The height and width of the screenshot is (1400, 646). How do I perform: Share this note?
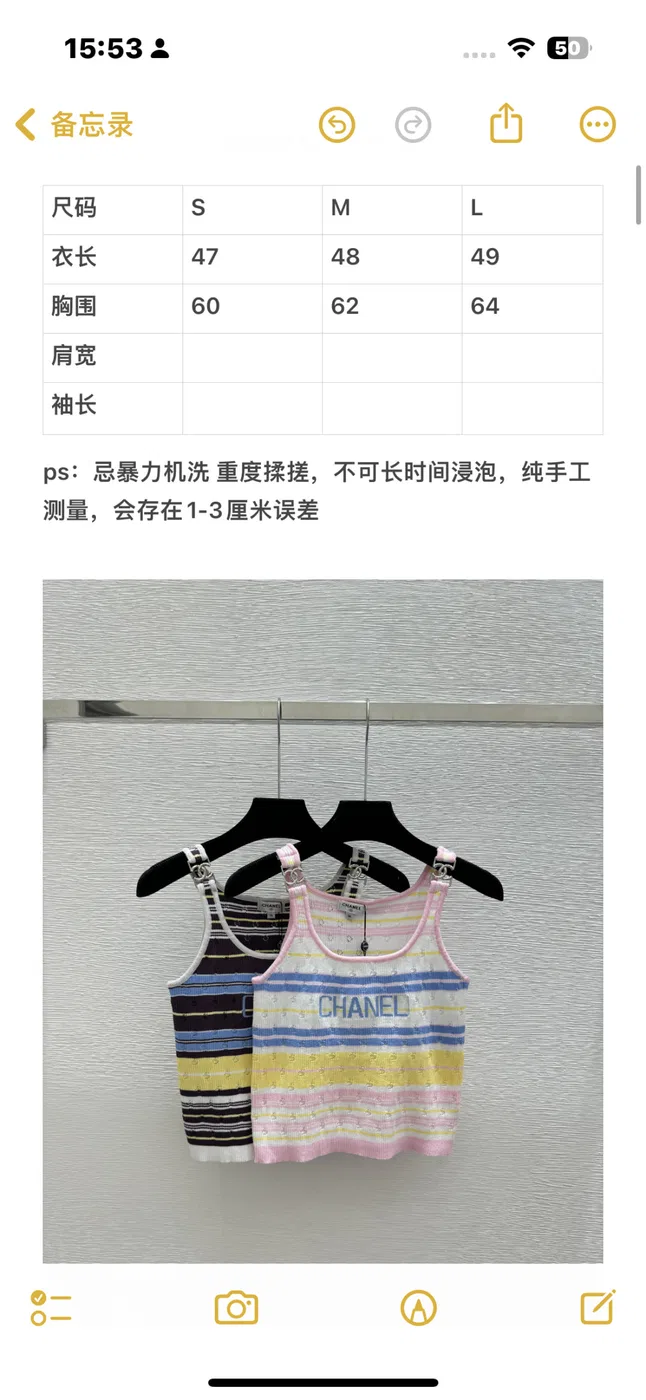(x=506, y=123)
